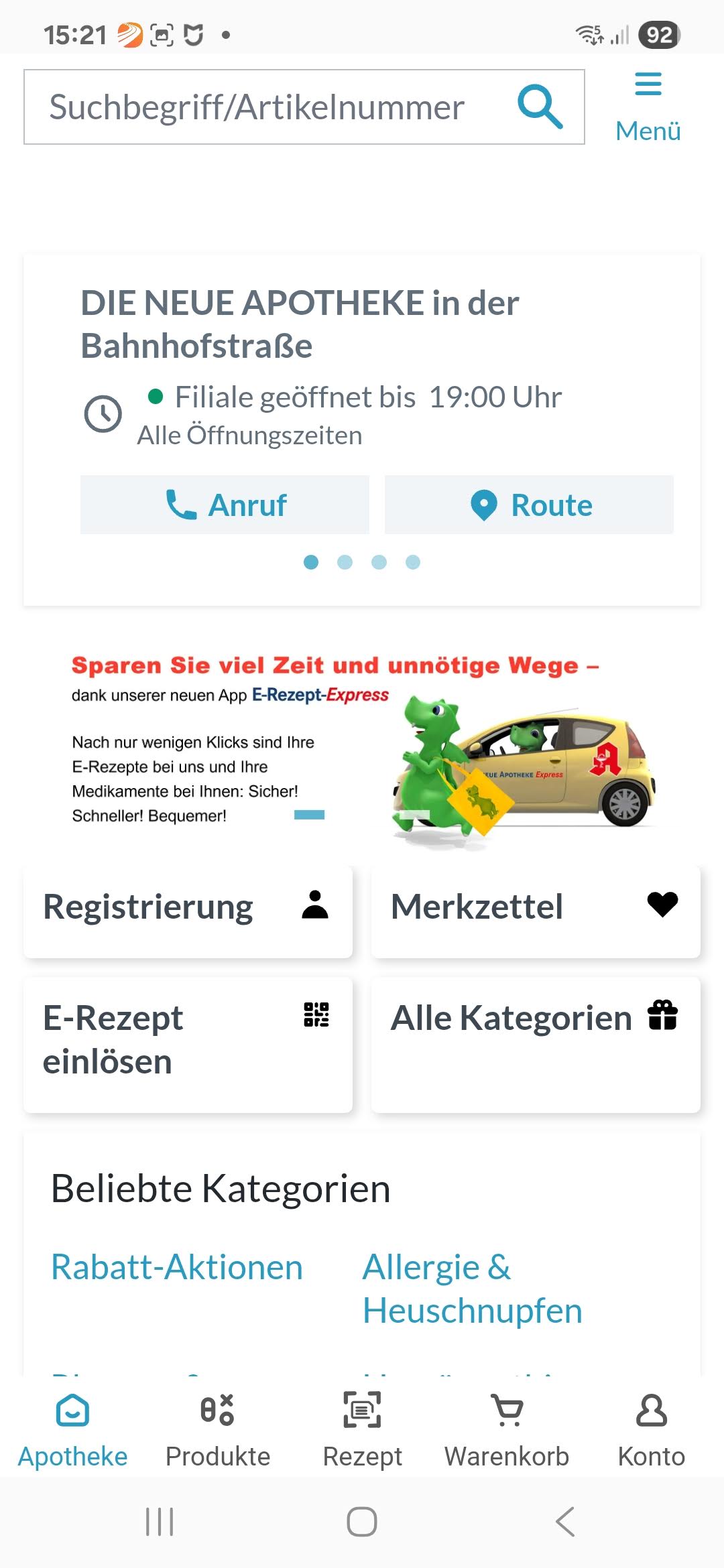
Task: Go back with the system back button
Action: click(x=565, y=1522)
